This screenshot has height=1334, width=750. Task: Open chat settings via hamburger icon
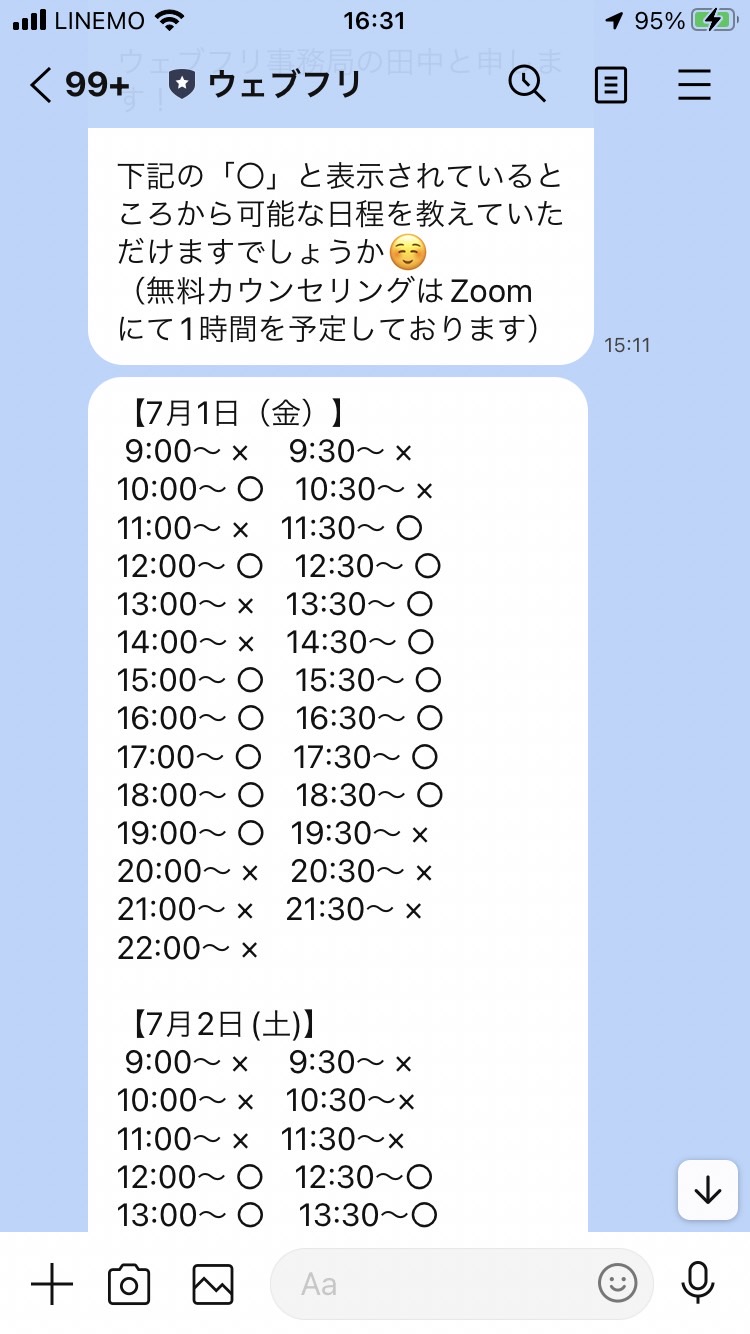(694, 86)
